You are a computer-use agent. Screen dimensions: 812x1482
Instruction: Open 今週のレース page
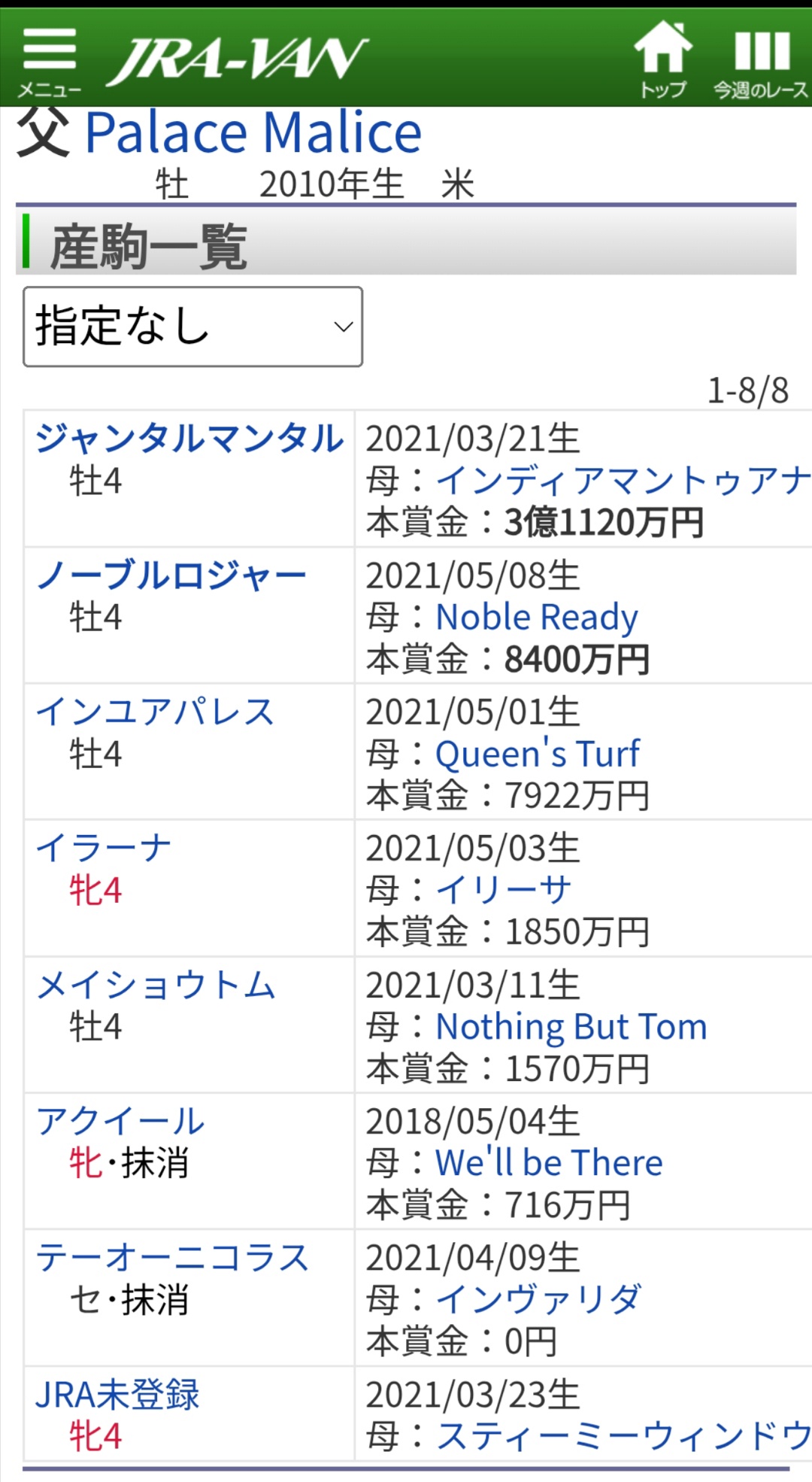(761, 60)
